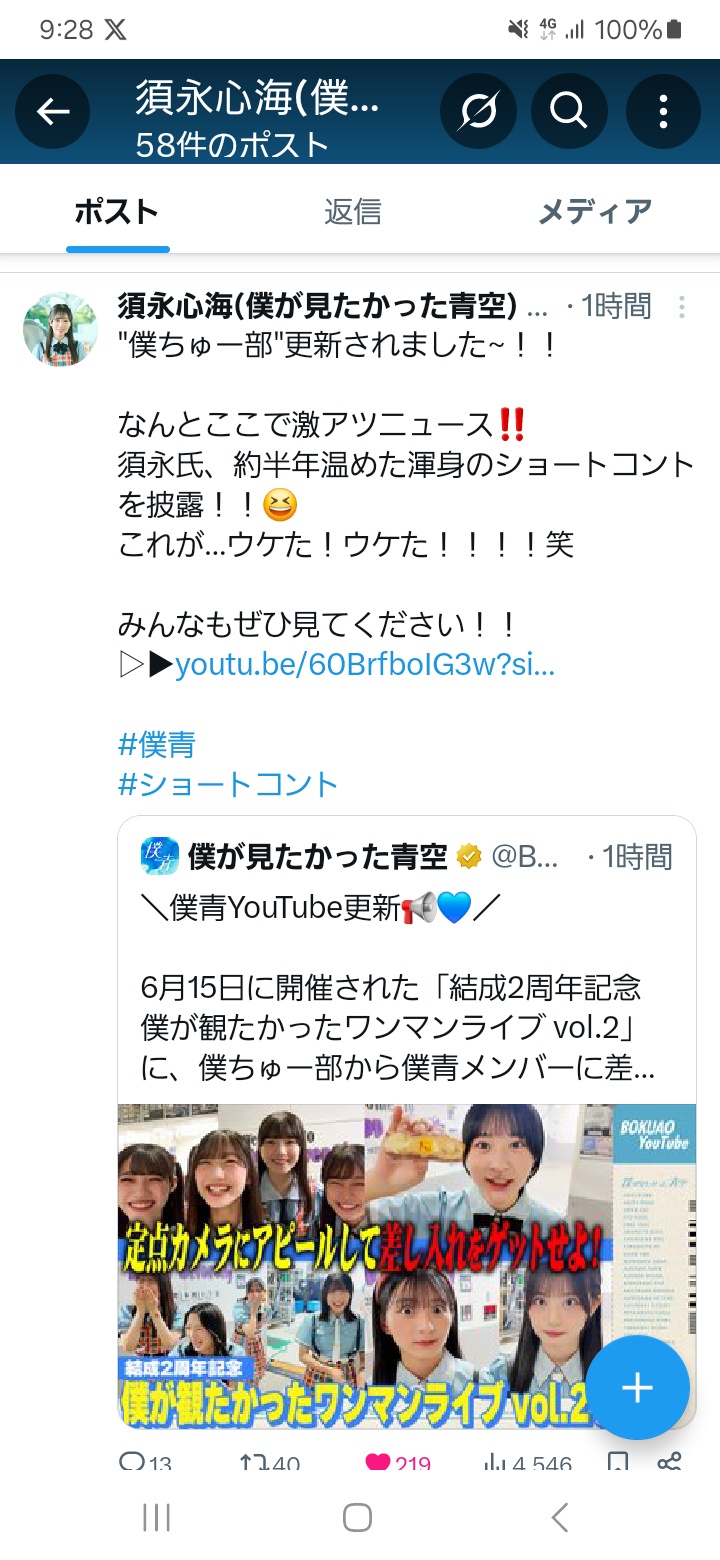Open the #僕青 hashtag

pyautogui.click(x=157, y=744)
